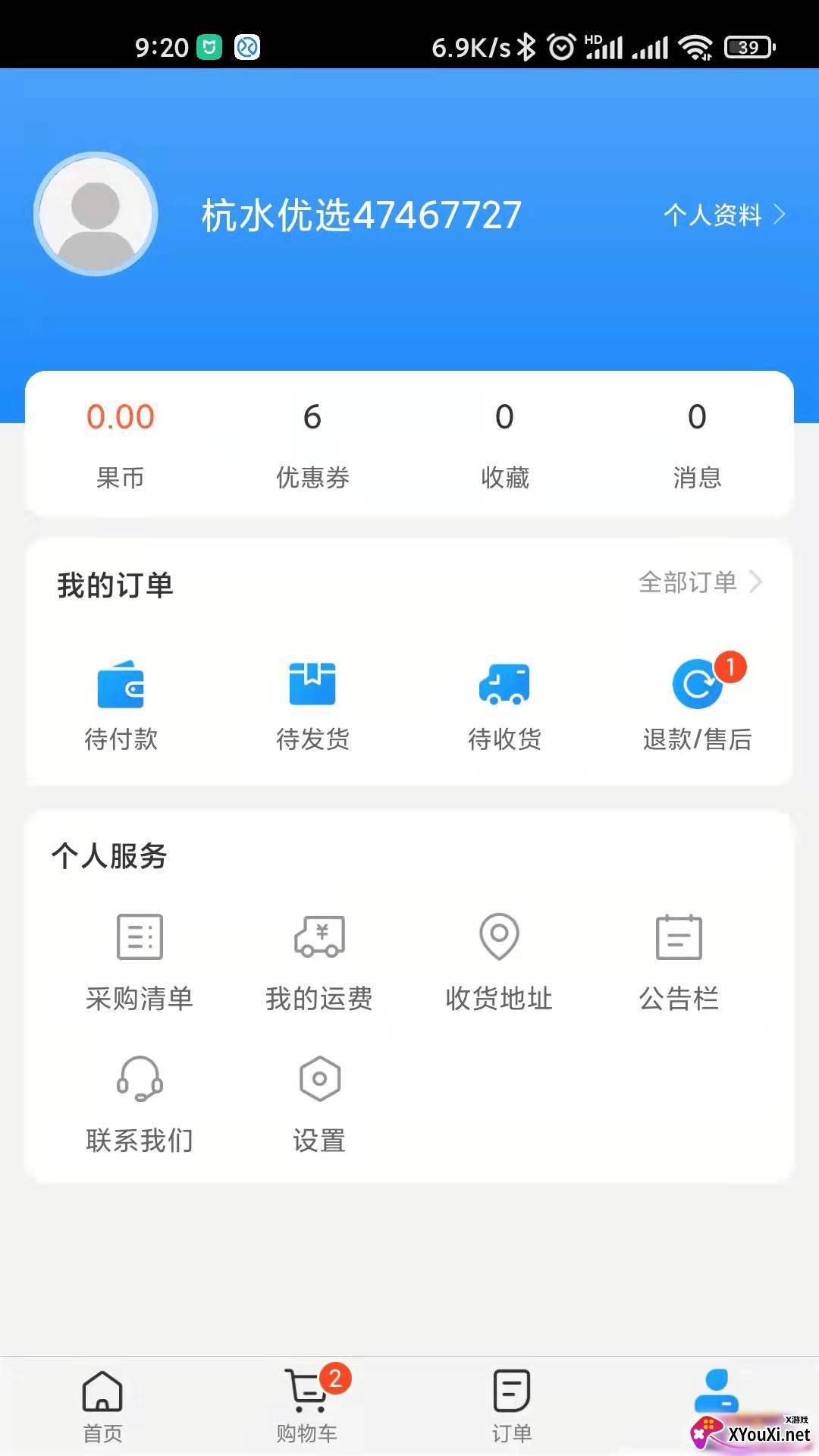Open 退款/售后 refund service
The image size is (819, 1456).
point(697,705)
